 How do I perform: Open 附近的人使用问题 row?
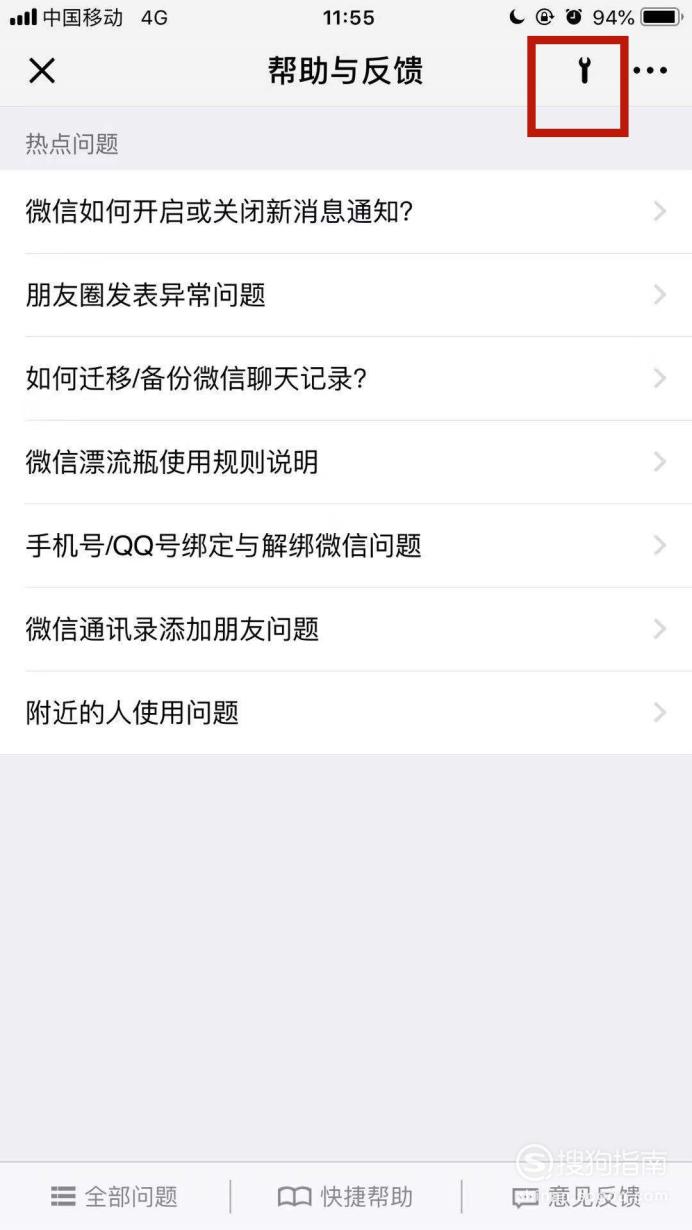point(346,713)
